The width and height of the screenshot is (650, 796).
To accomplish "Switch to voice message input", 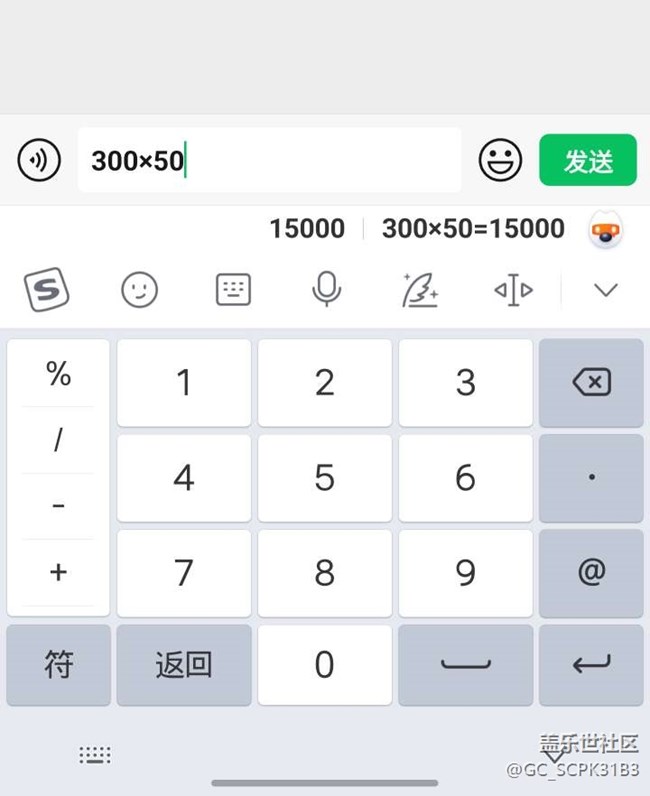I will point(40,160).
